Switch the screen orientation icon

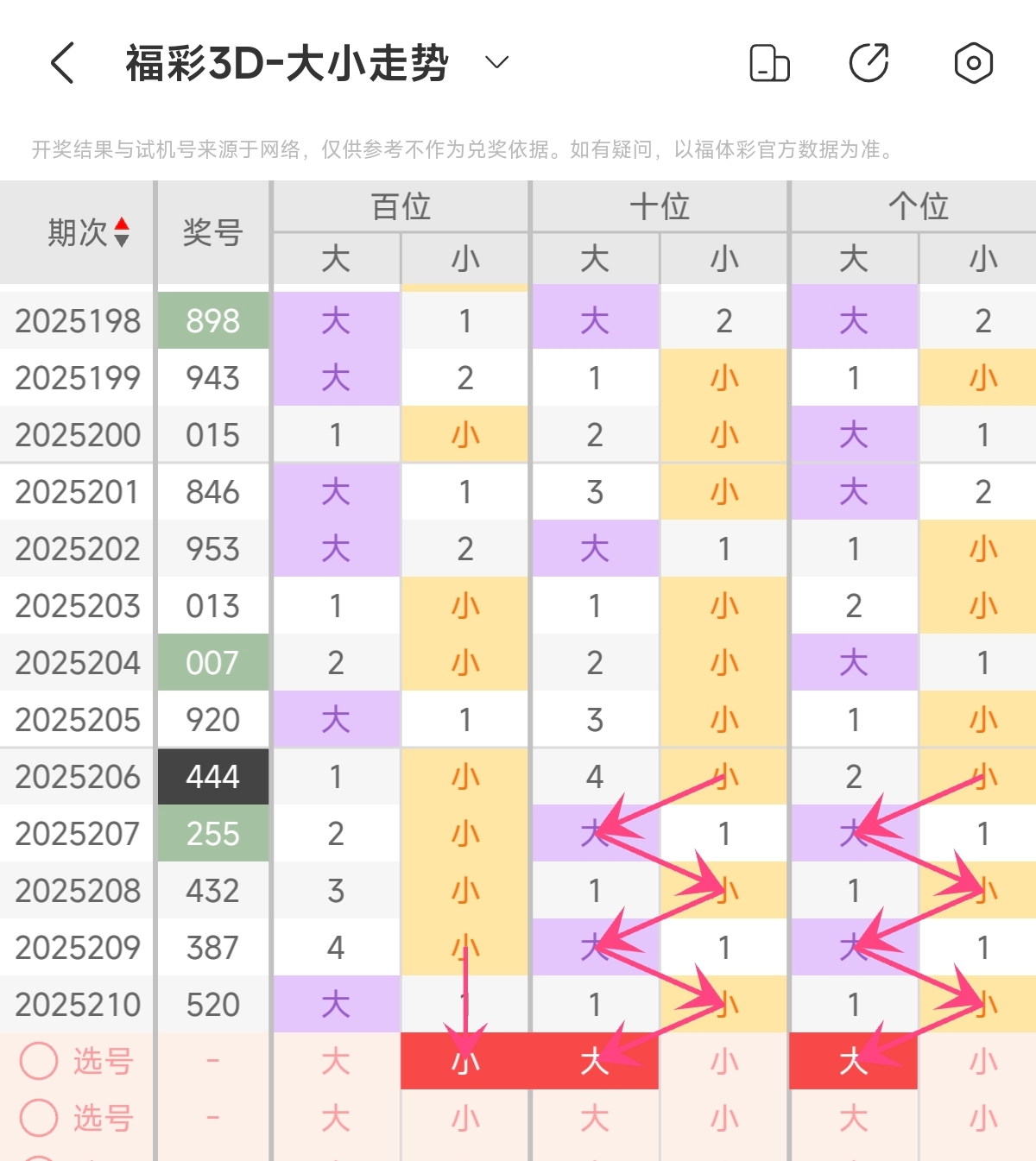(x=769, y=63)
